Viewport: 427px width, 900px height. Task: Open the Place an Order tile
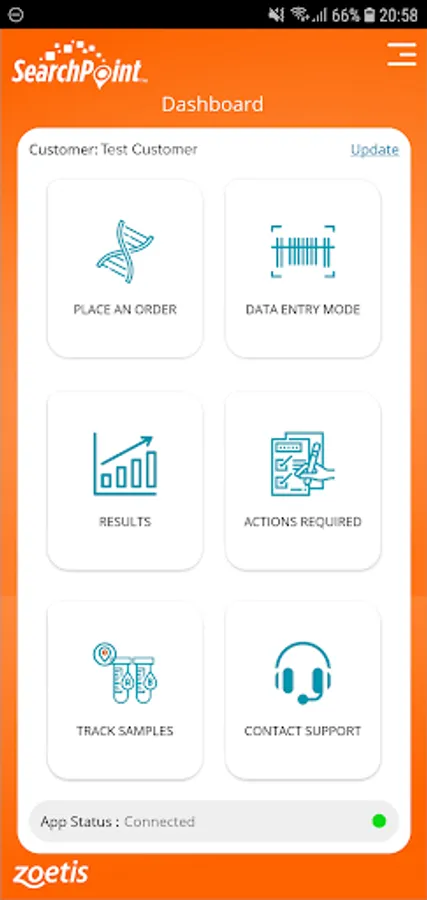125,269
